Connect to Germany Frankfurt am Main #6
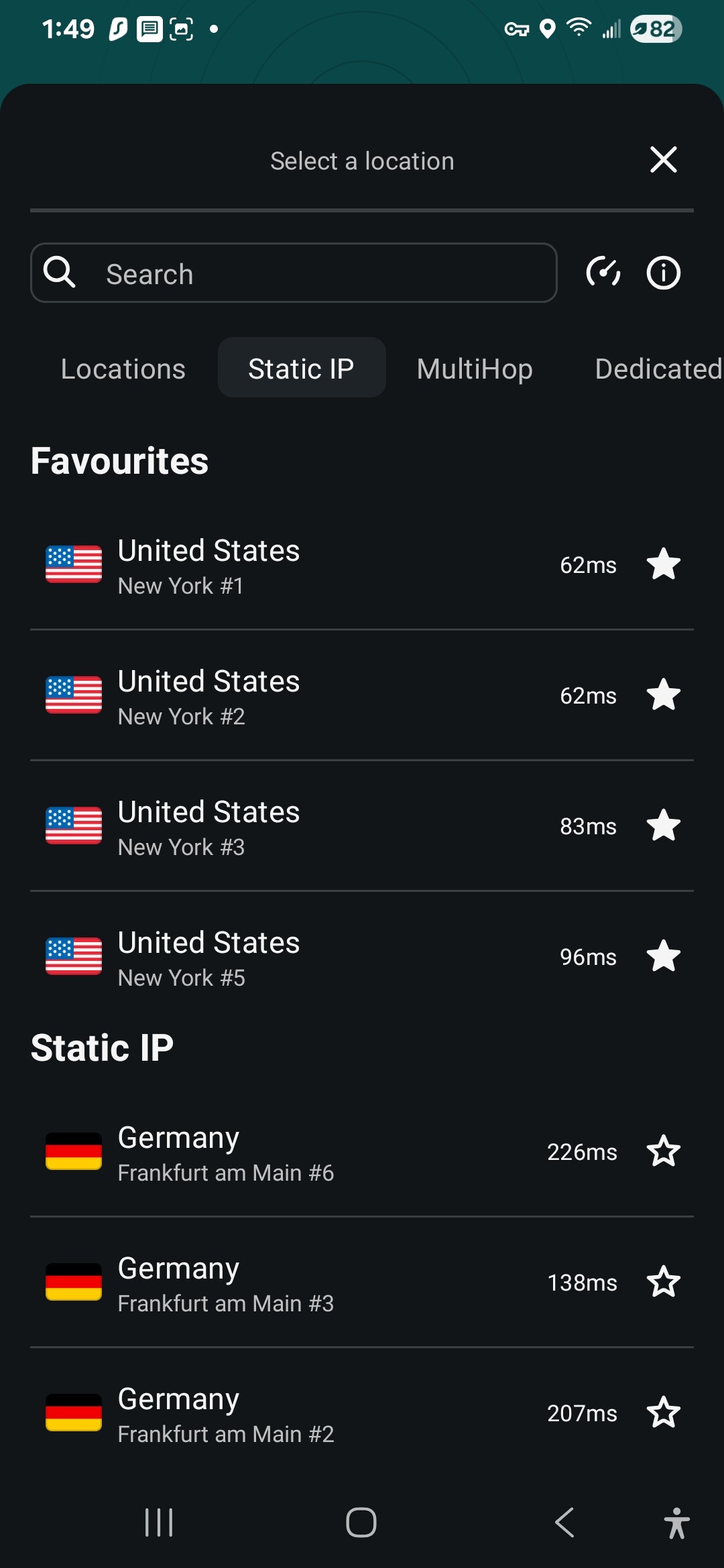The width and height of the screenshot is (724, 1568). tap(362, 1152)
